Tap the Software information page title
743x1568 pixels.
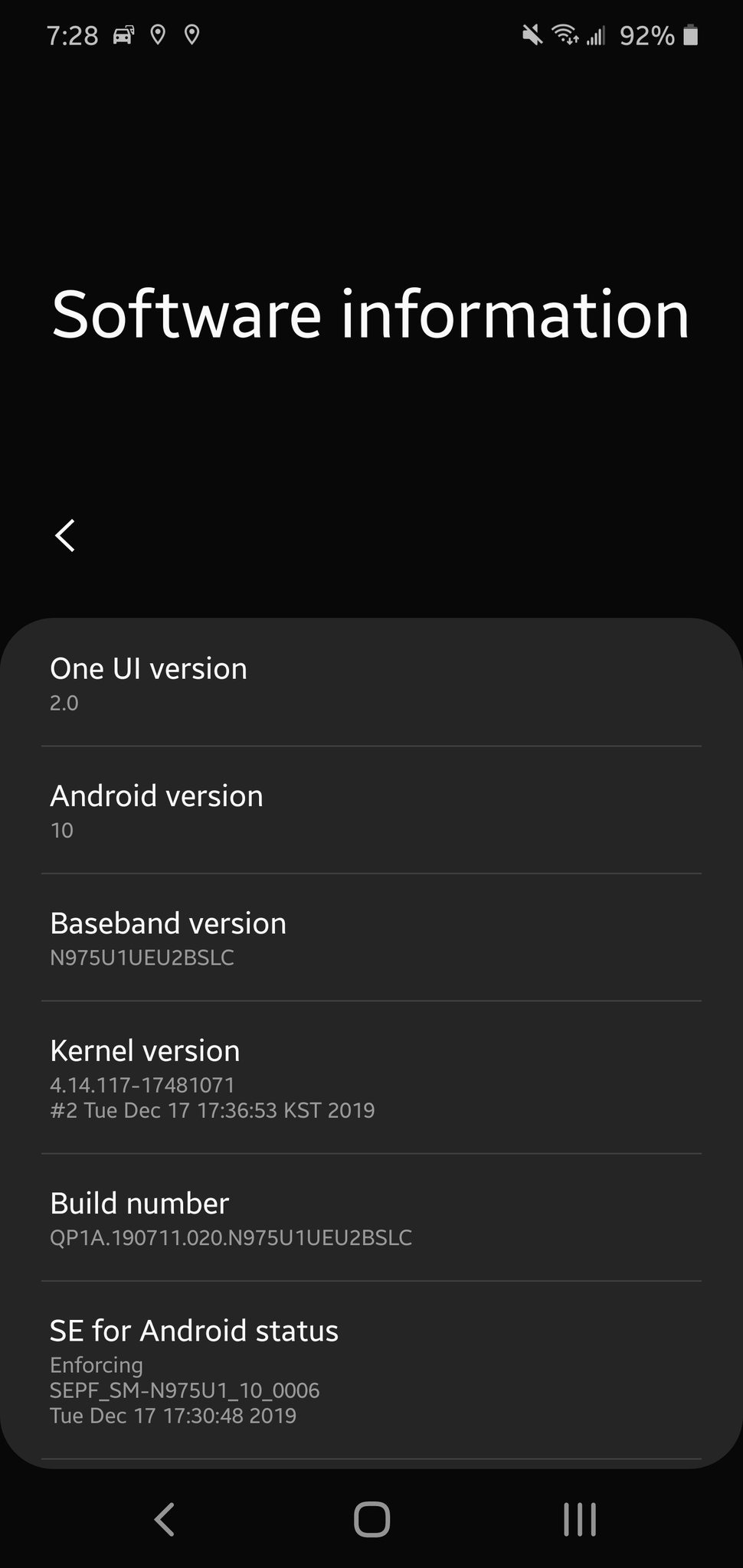[370, 314]
